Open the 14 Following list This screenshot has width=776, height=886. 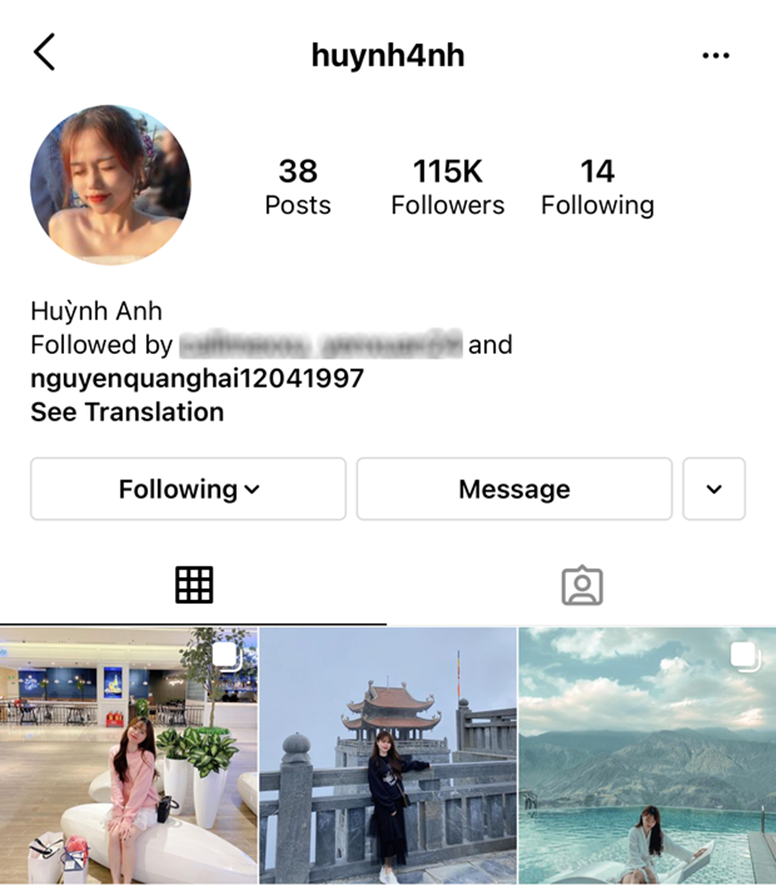[597, 187]
